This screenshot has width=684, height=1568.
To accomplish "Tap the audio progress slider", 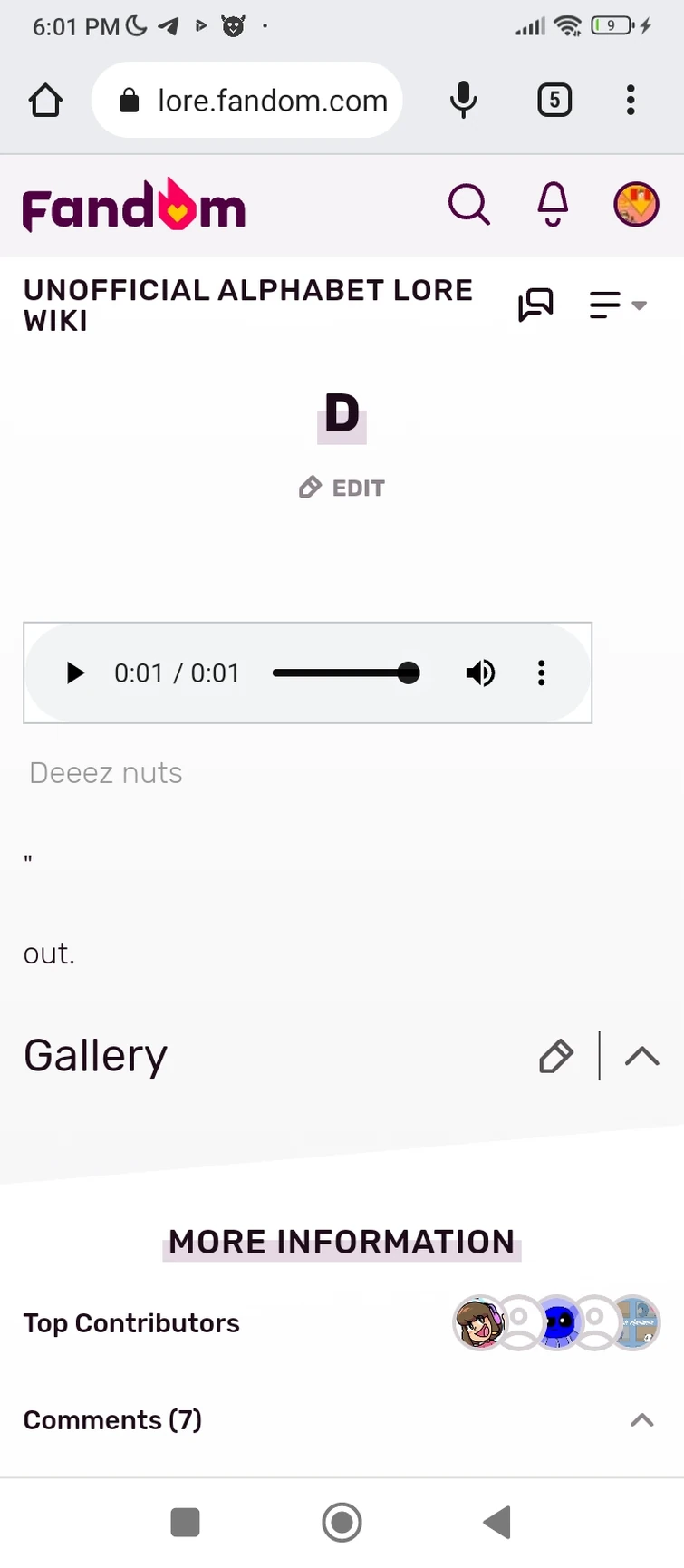I will click(345, 673).
